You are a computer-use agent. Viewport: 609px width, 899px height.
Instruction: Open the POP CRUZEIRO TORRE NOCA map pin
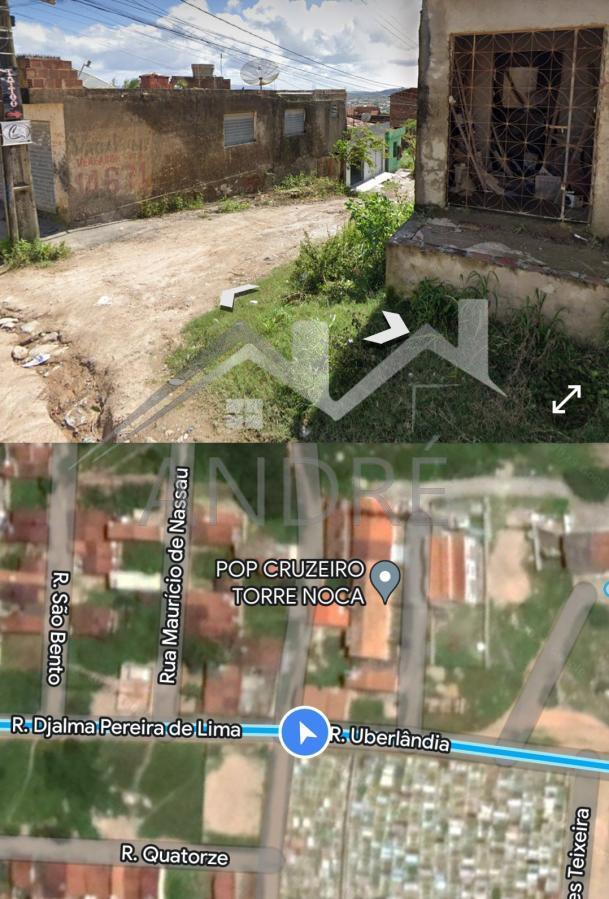pos(385,579)
